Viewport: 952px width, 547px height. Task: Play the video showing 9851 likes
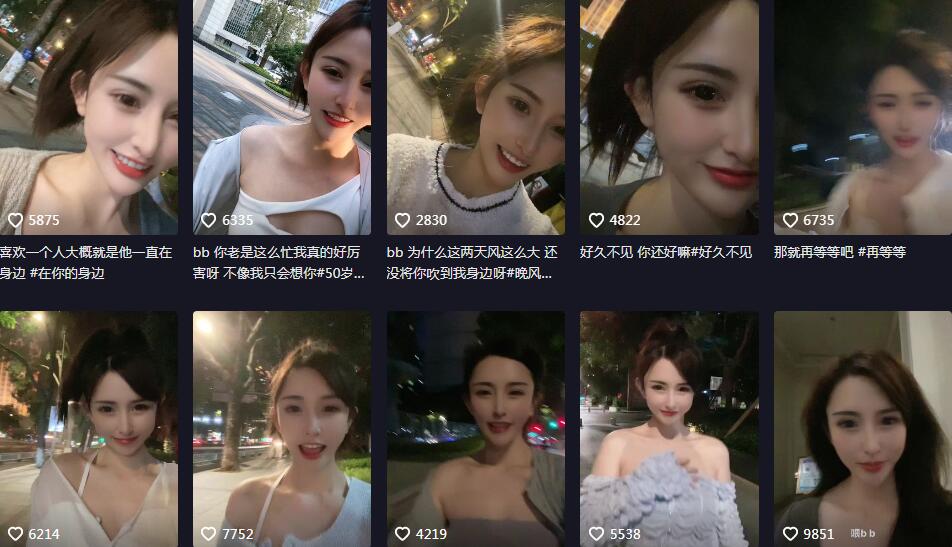(862, 428)
